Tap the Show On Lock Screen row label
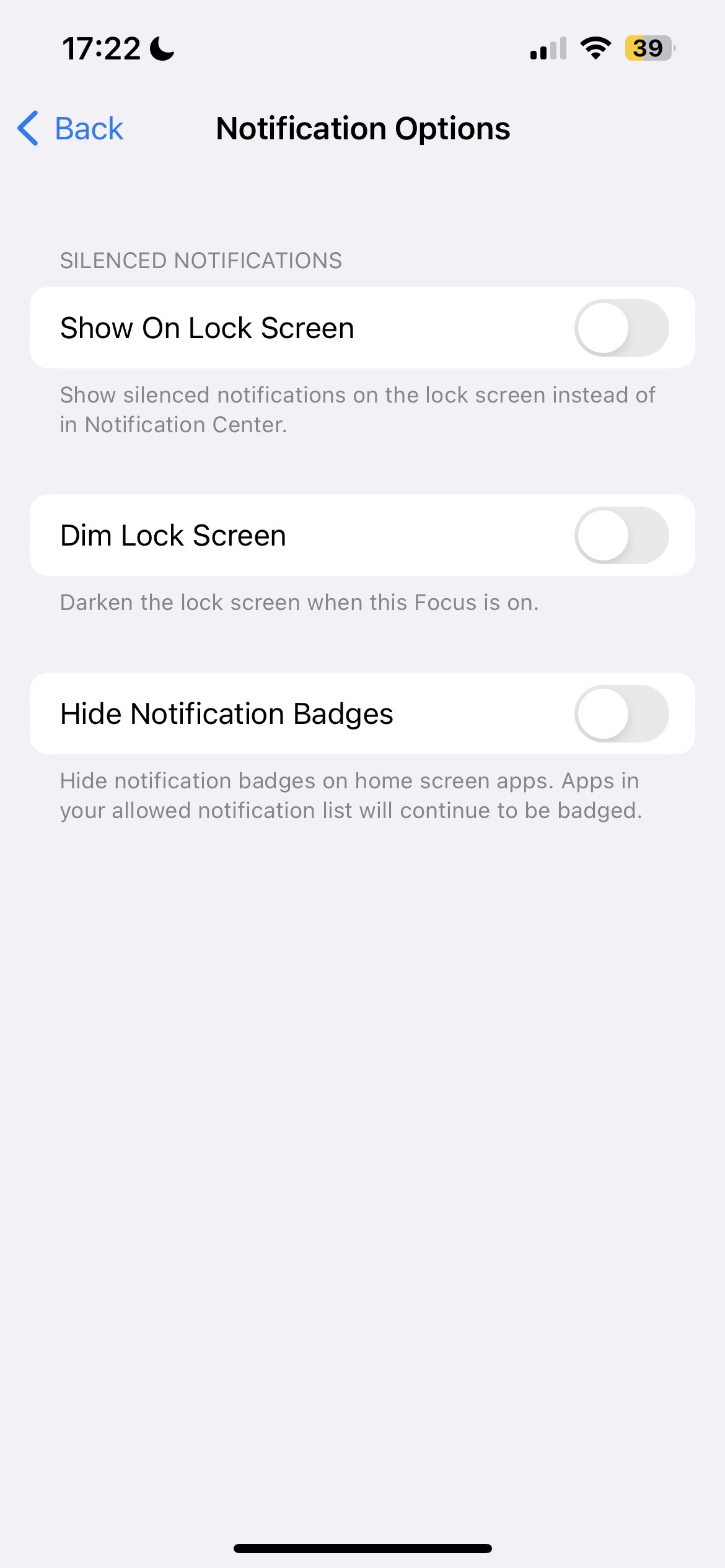 (x=206, y=328)
